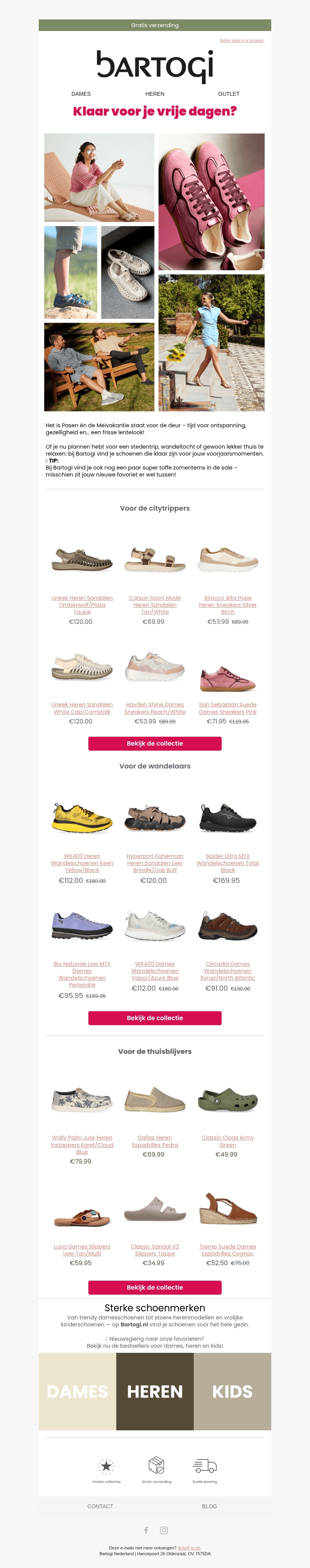Open WK400 Heren Wandelschoenen Keen Yellow/Black
Viewport: 310px width, 1568px height.
pos(82,863)
